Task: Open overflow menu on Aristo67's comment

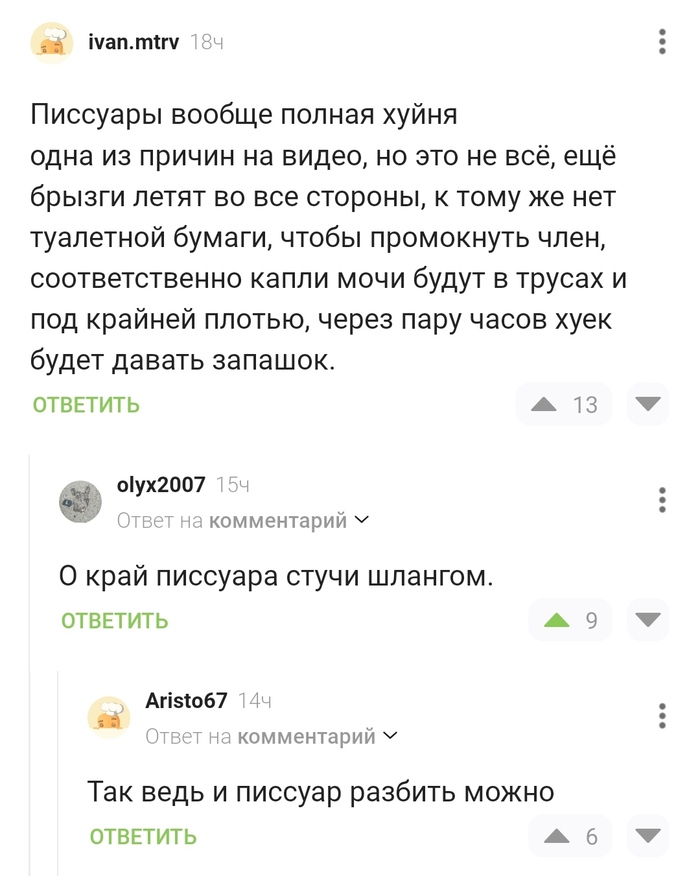Action: click(662, 716)
